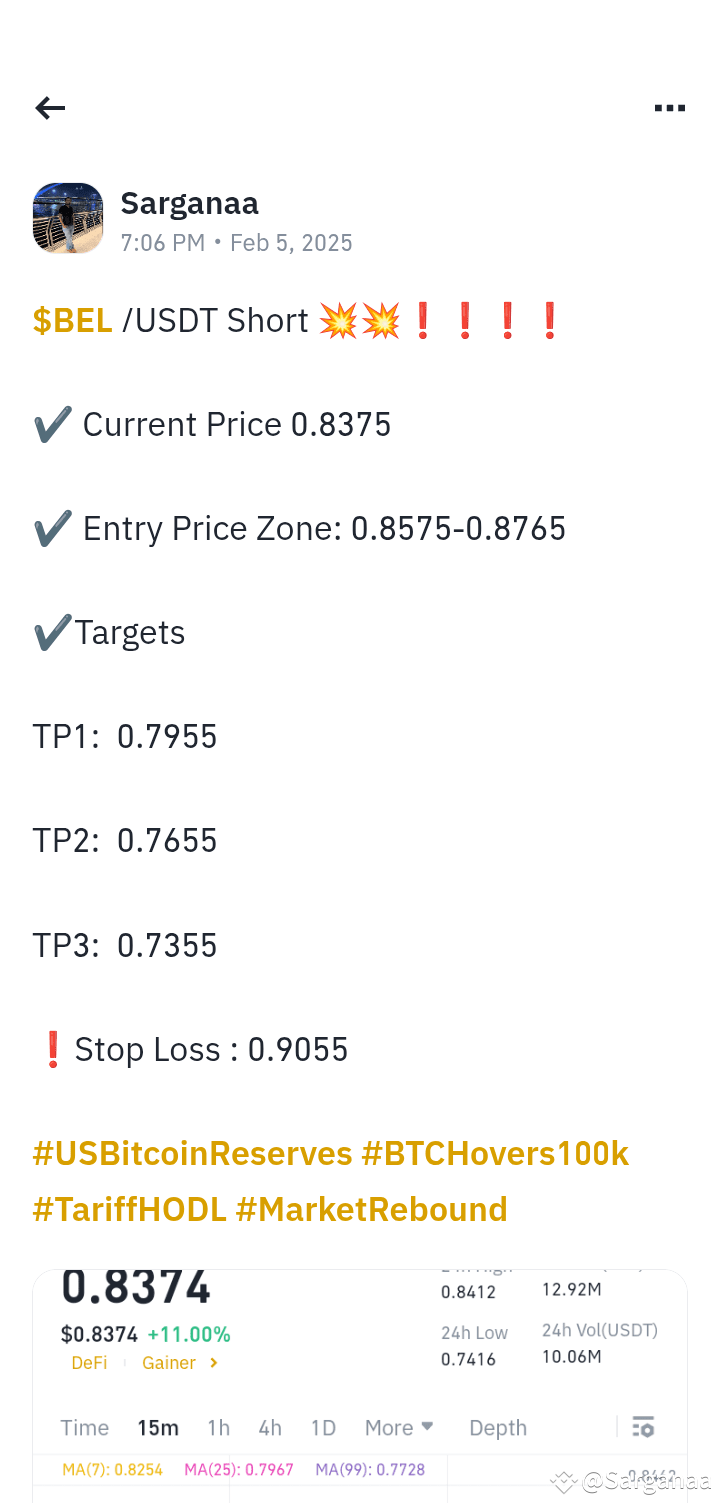The image size is (720, 1503).
Task: Open the chart indicator settings icon
Action: tap(643, 1427)
